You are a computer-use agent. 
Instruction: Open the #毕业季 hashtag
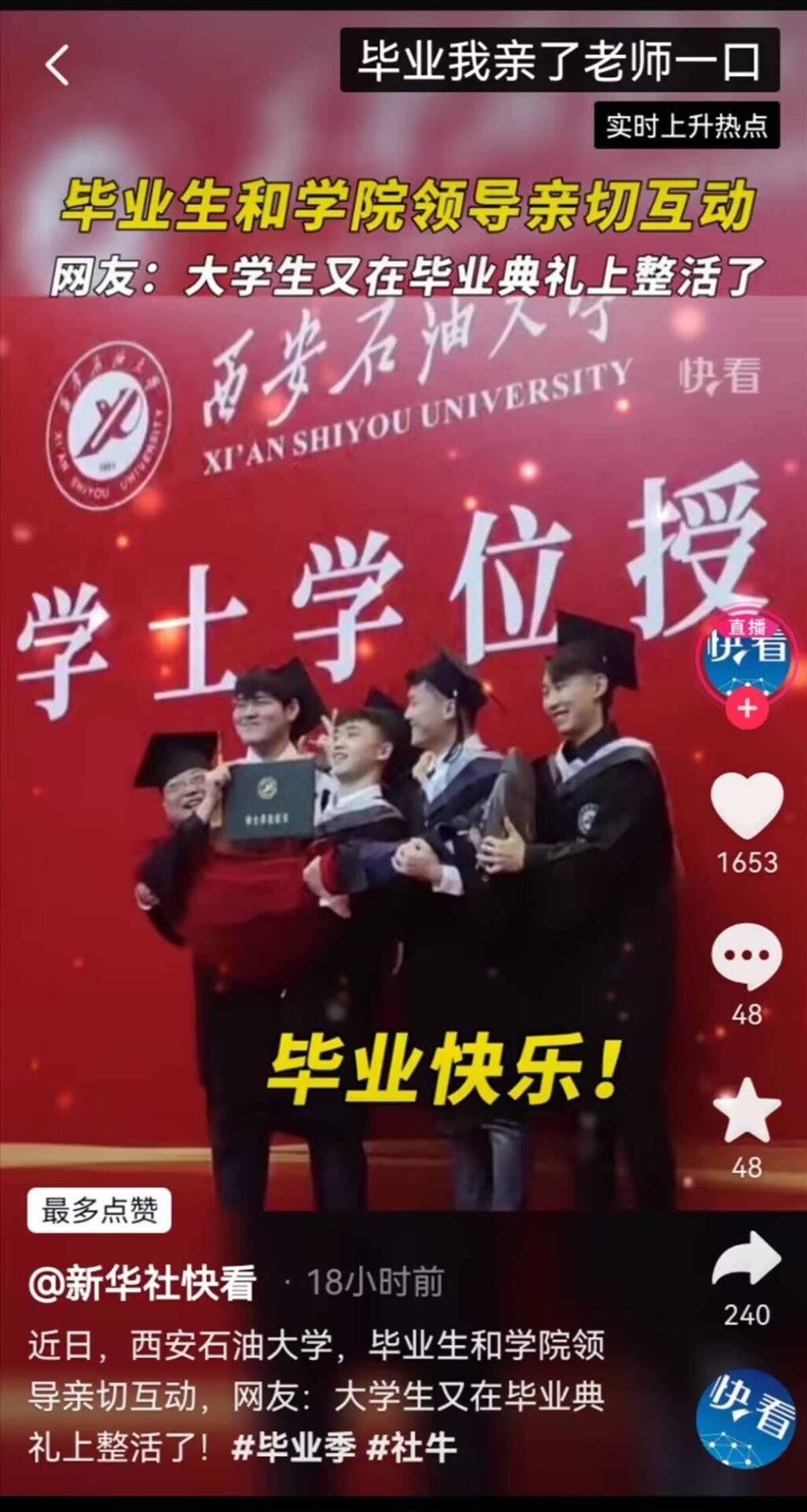coord(294,1447)
